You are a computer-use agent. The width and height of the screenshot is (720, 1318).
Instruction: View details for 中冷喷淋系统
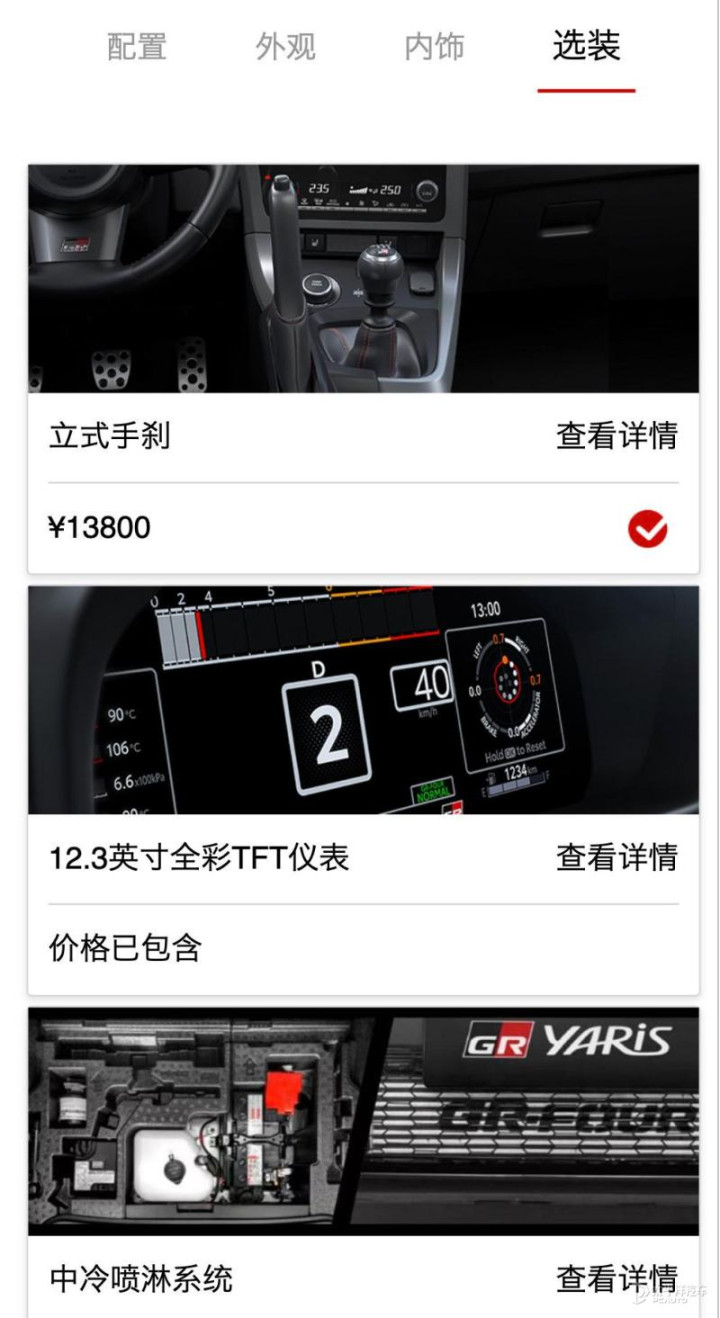click(x=616, y=1279)
